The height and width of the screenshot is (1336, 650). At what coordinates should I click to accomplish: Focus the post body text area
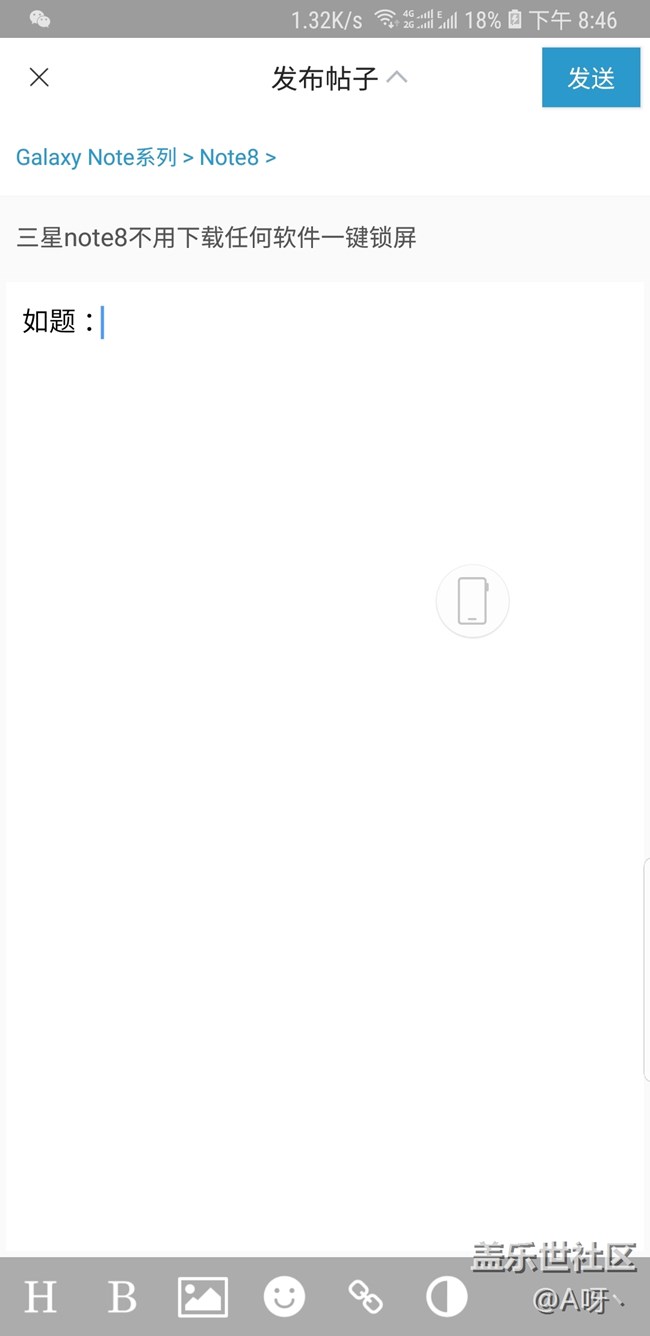pos(325,700)
